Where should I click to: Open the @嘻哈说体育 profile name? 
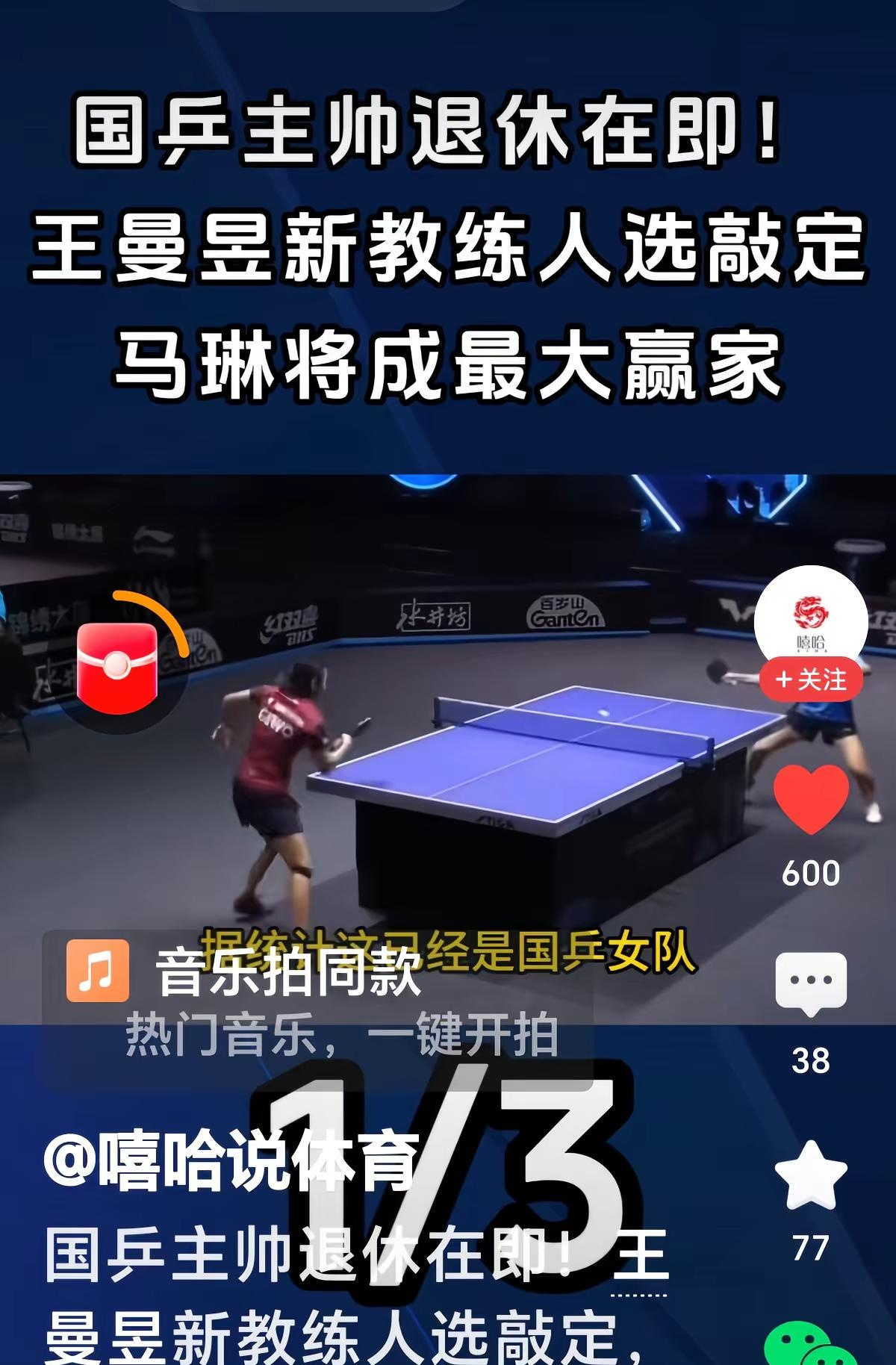[231, 1161]
